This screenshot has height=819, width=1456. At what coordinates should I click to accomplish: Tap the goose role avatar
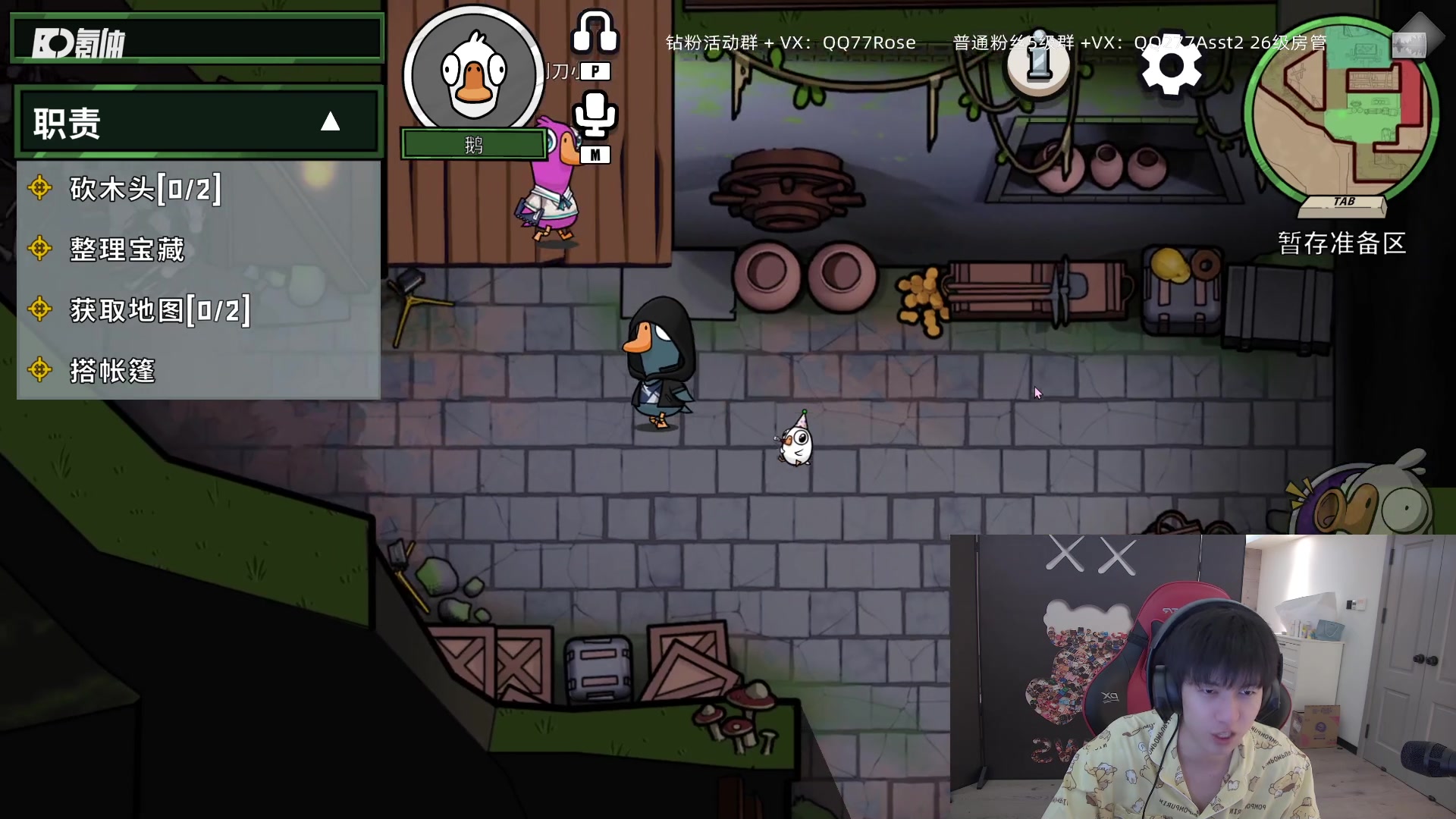coord(473,75)
